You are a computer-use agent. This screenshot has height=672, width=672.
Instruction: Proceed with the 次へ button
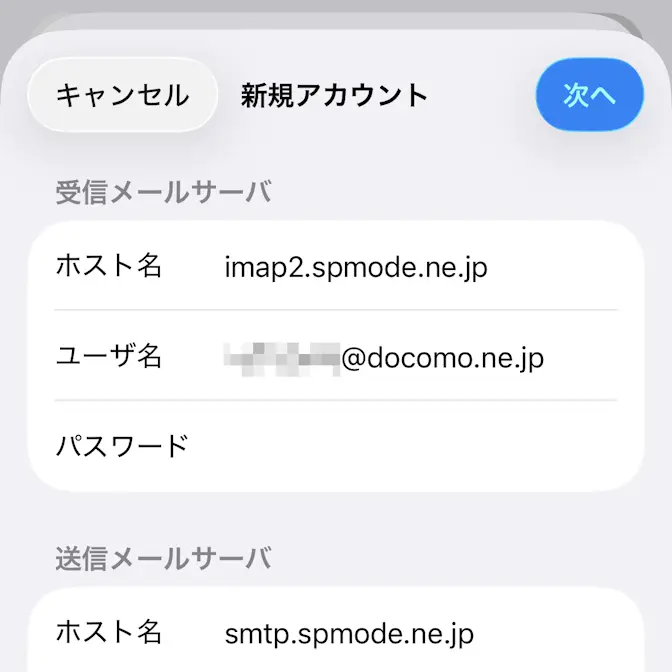pyautogui.click(x=589, y=96)
